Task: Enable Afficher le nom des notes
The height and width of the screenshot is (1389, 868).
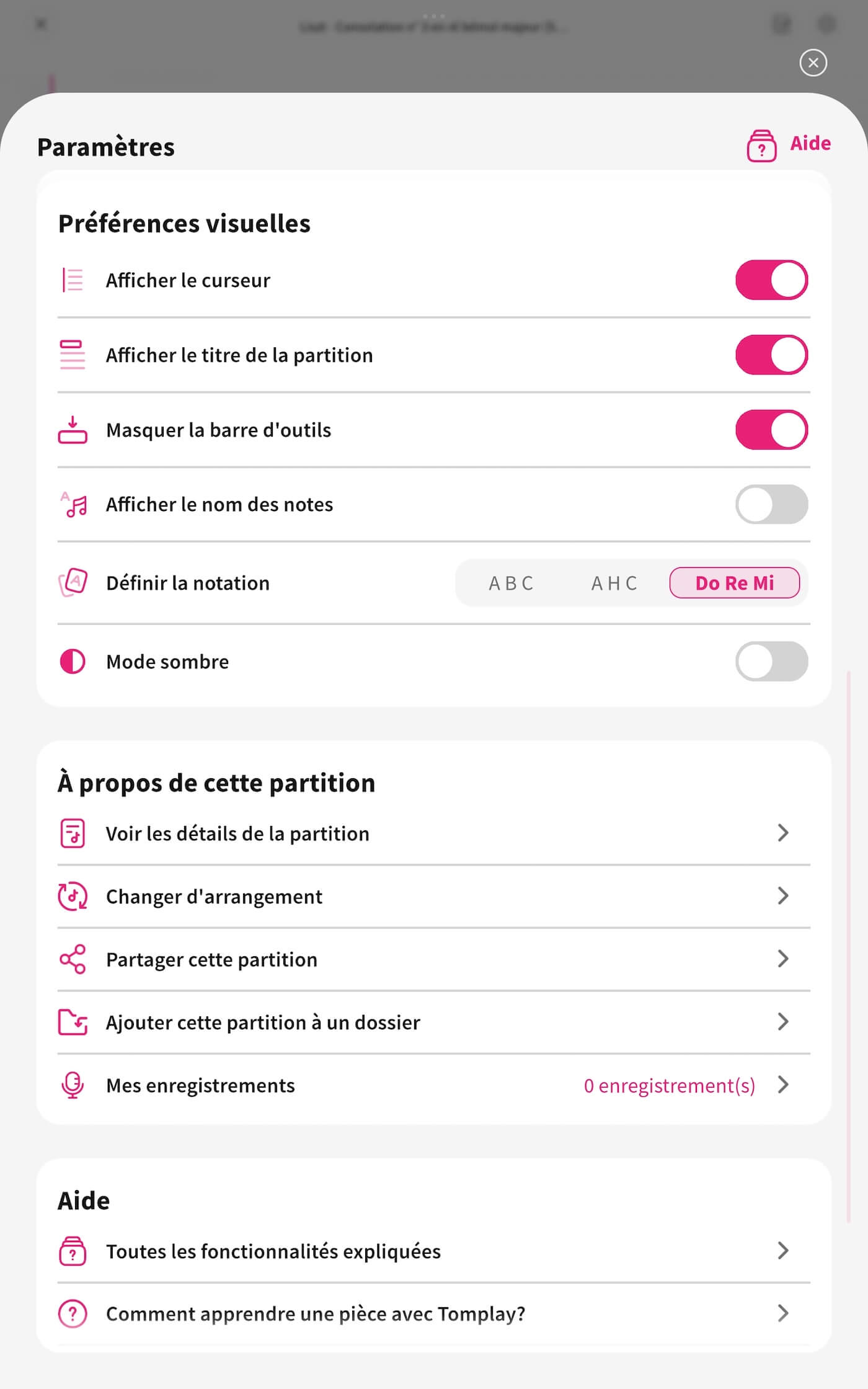Action: coord(771,504)
